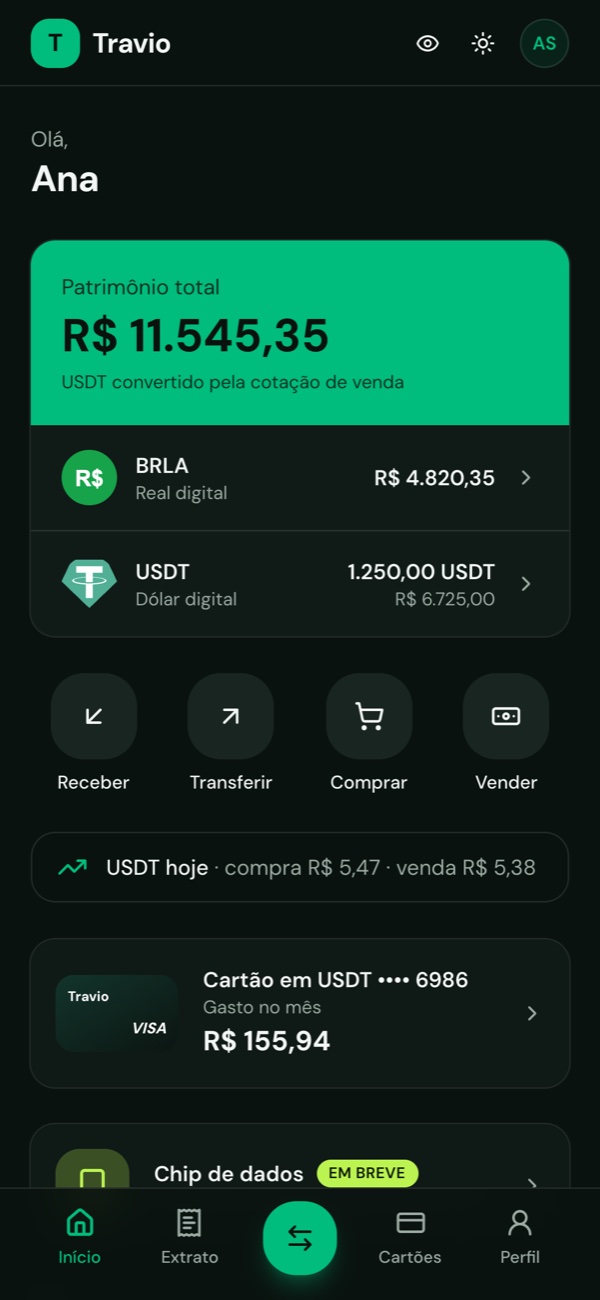600x1300 pixels.
Task: Open the AS profile avatar
Action: (544, 44)
